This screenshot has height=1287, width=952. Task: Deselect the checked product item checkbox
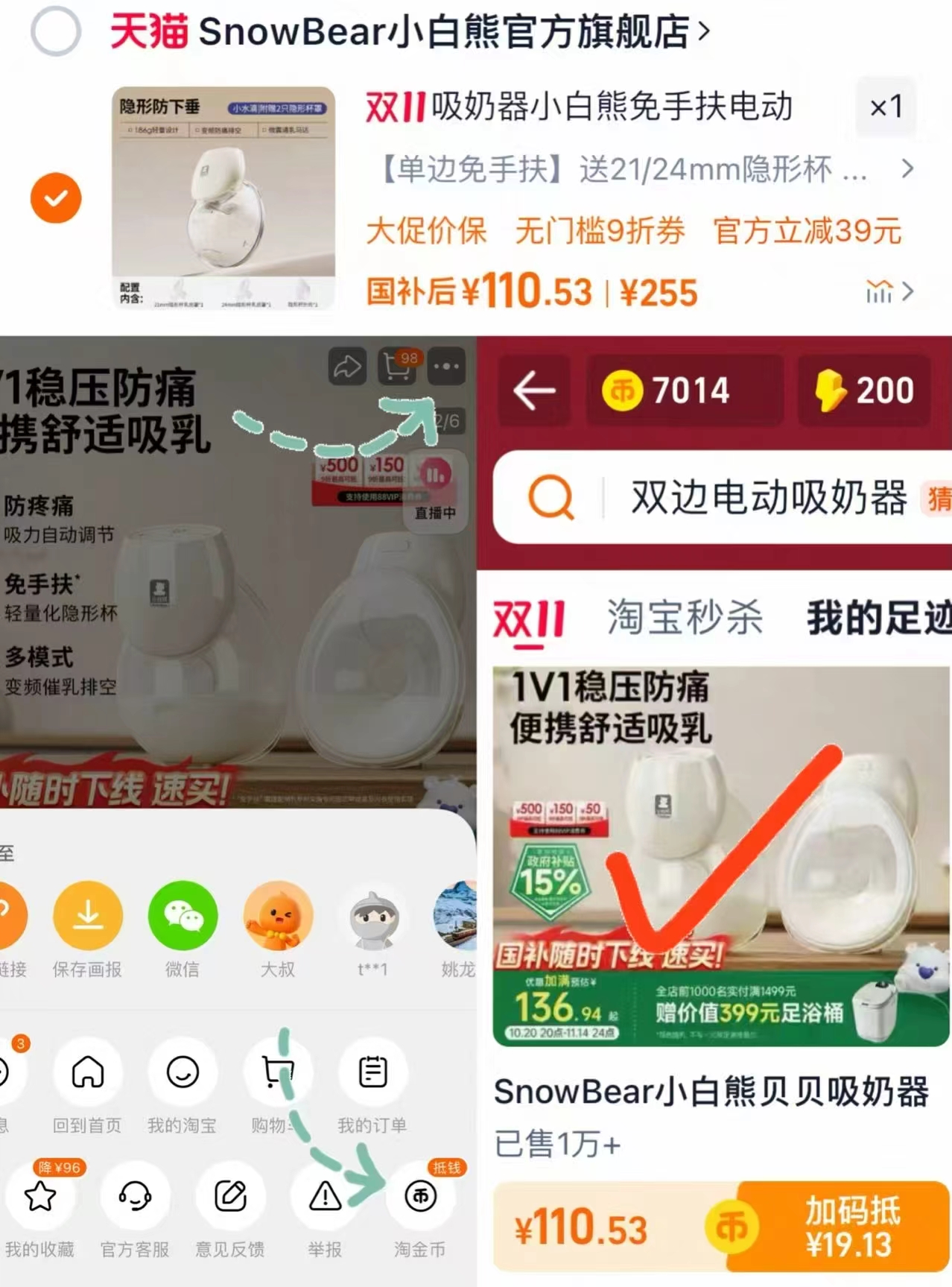click(55, 197)
